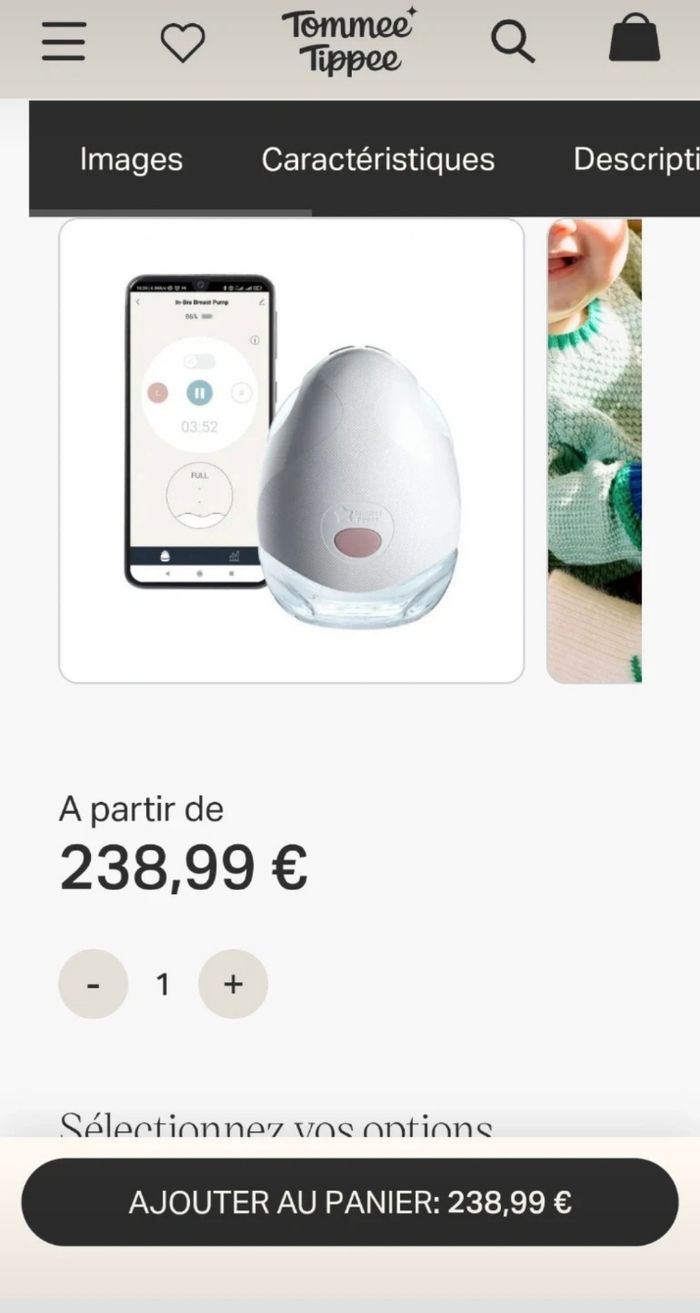Image resolution: width=700 pixels, height=1313 pixels.
Task: Increase quantity with the plus button
Action: (233, 984)
